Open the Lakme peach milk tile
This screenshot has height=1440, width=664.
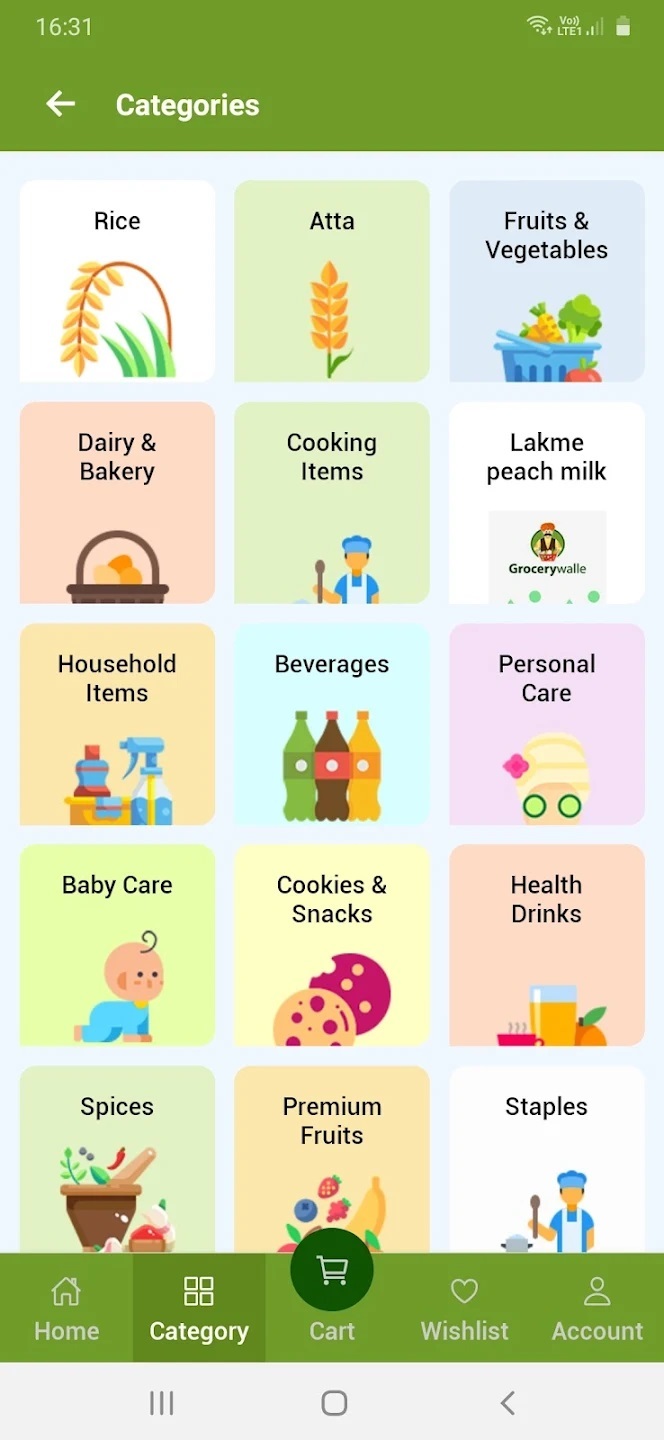pos(547,503)
